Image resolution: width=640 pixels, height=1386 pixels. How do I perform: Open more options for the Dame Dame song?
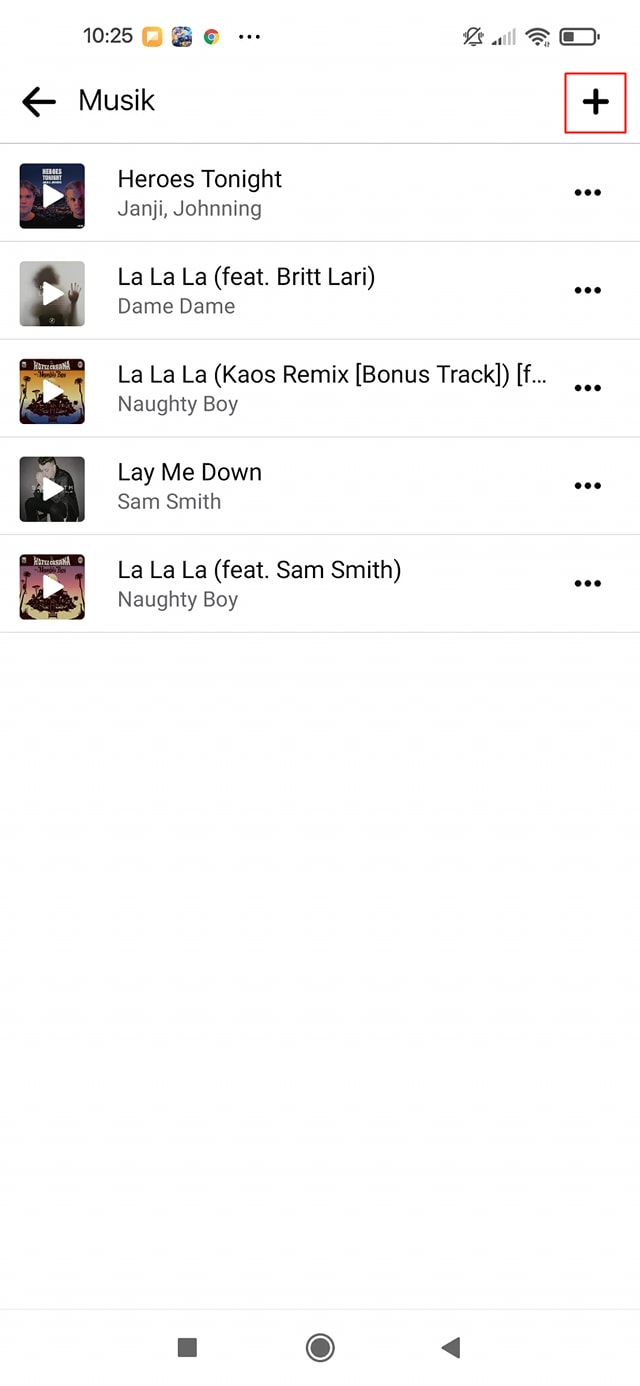[588, 291]
